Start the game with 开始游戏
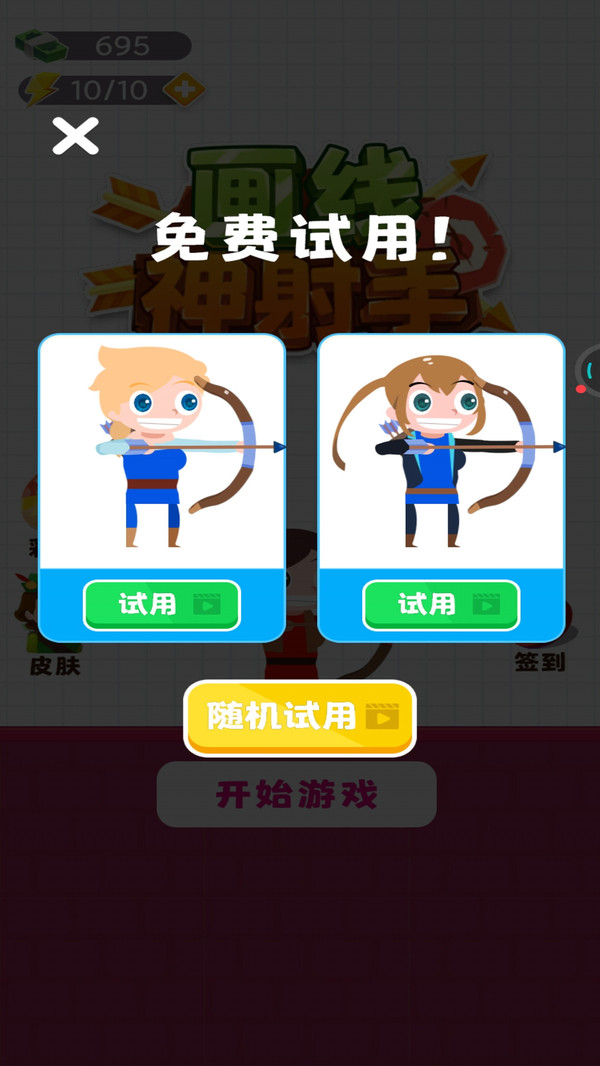Image resolution: width=600 pixels, height=1066 pixels. tap(297, 795)
